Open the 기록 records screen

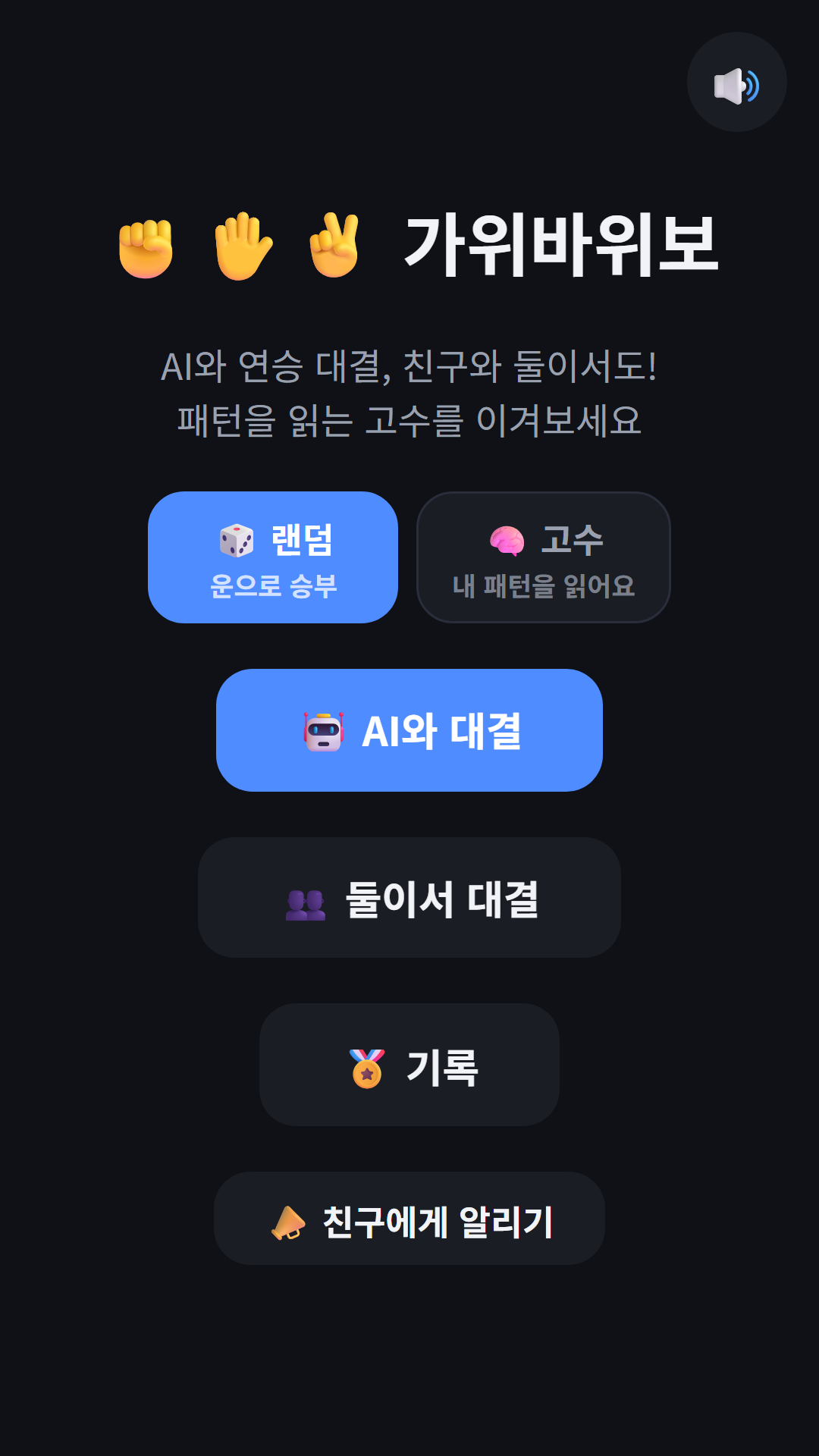409,1065
